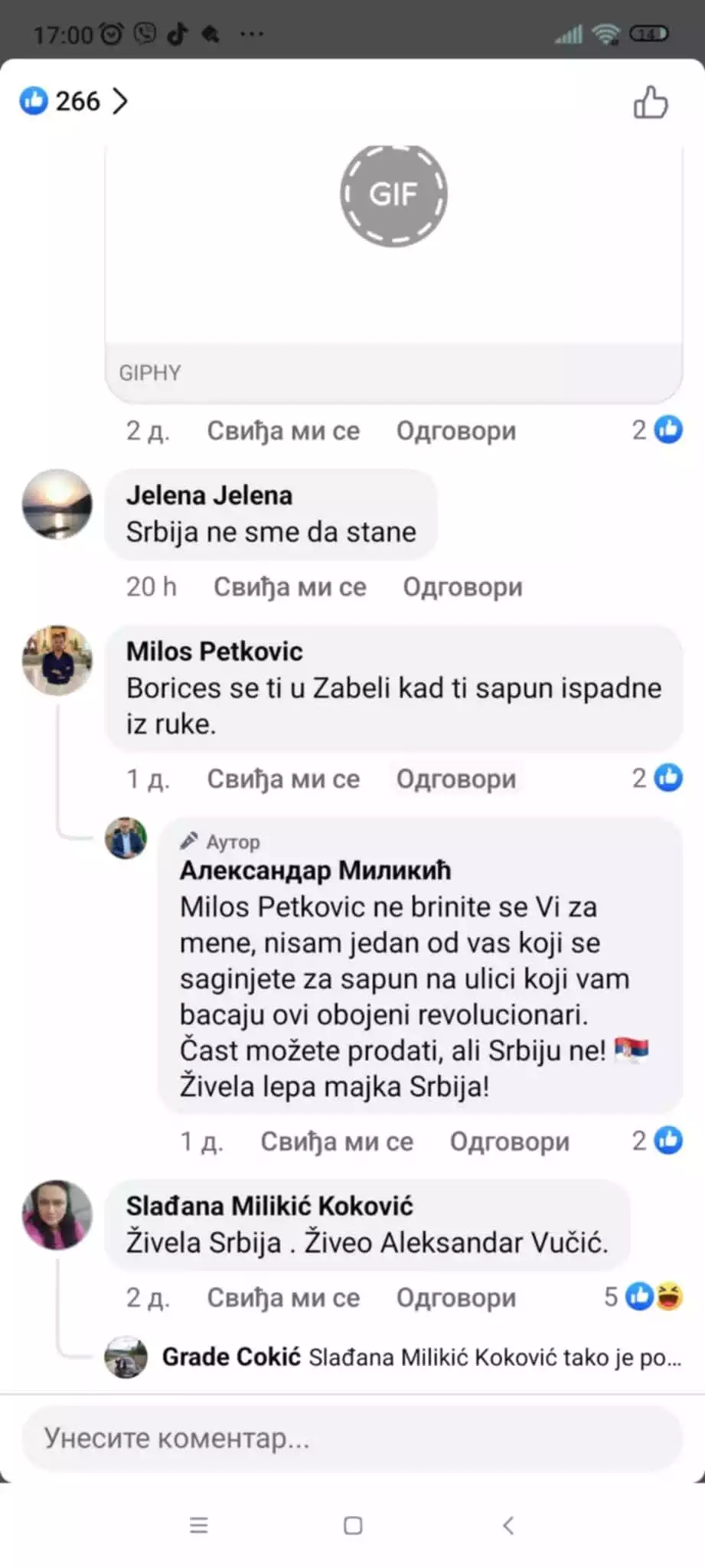Like Александар Миликић's reply
This screenshot has height=1568, width=705.
point(336,1142)
